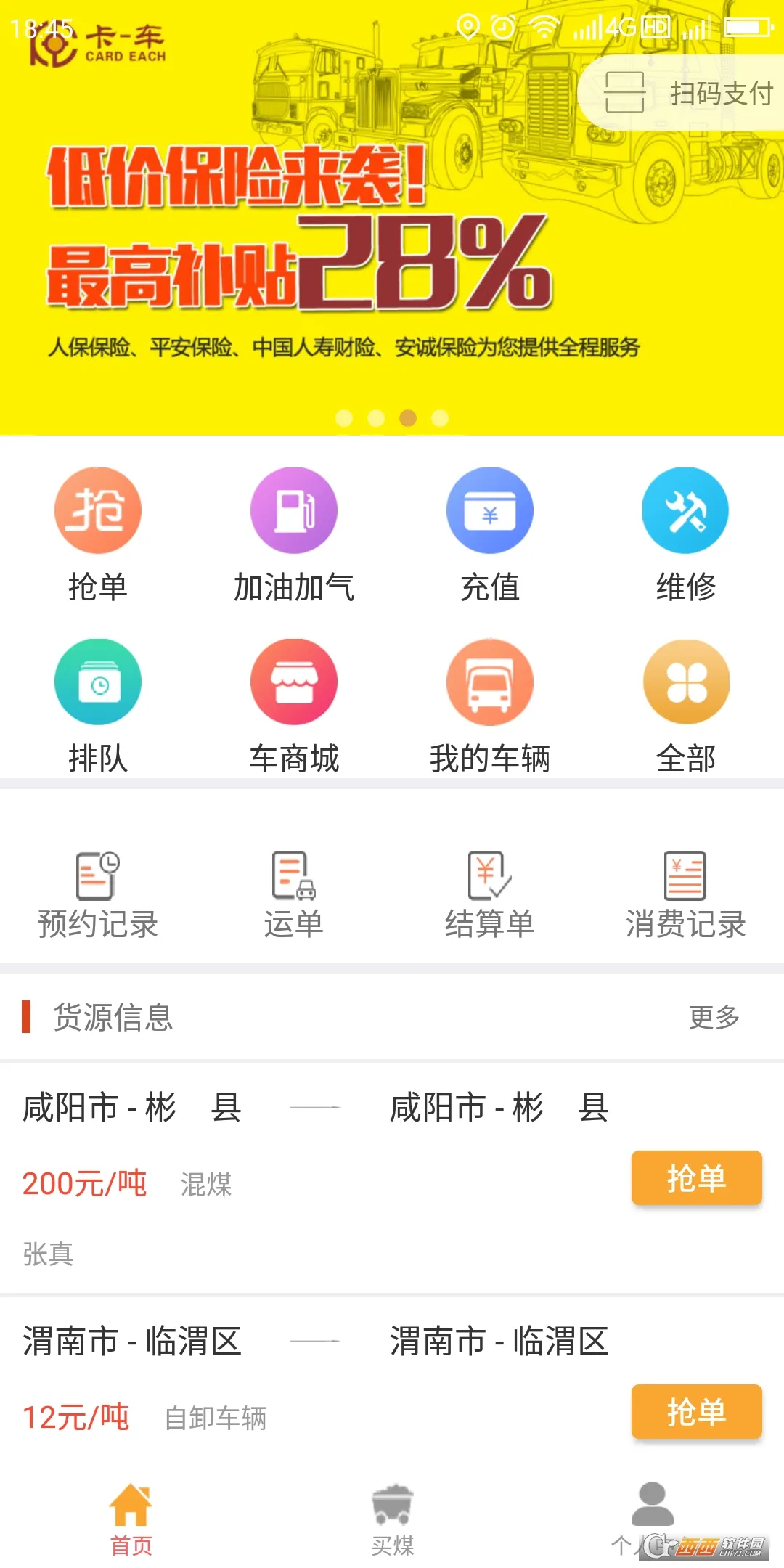Open 更多 for more cargo listings

pos(714,1018)
